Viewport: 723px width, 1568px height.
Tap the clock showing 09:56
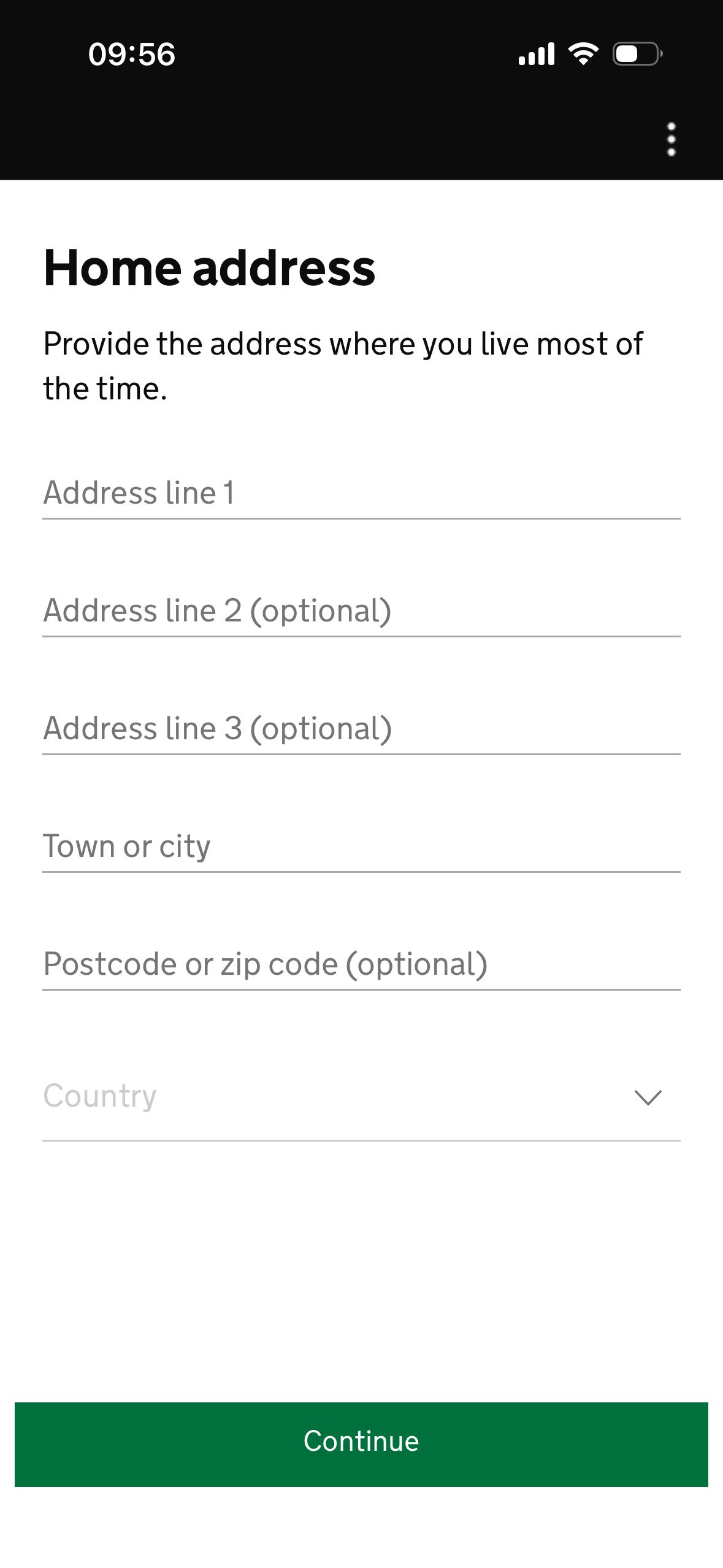pos(132,54)
